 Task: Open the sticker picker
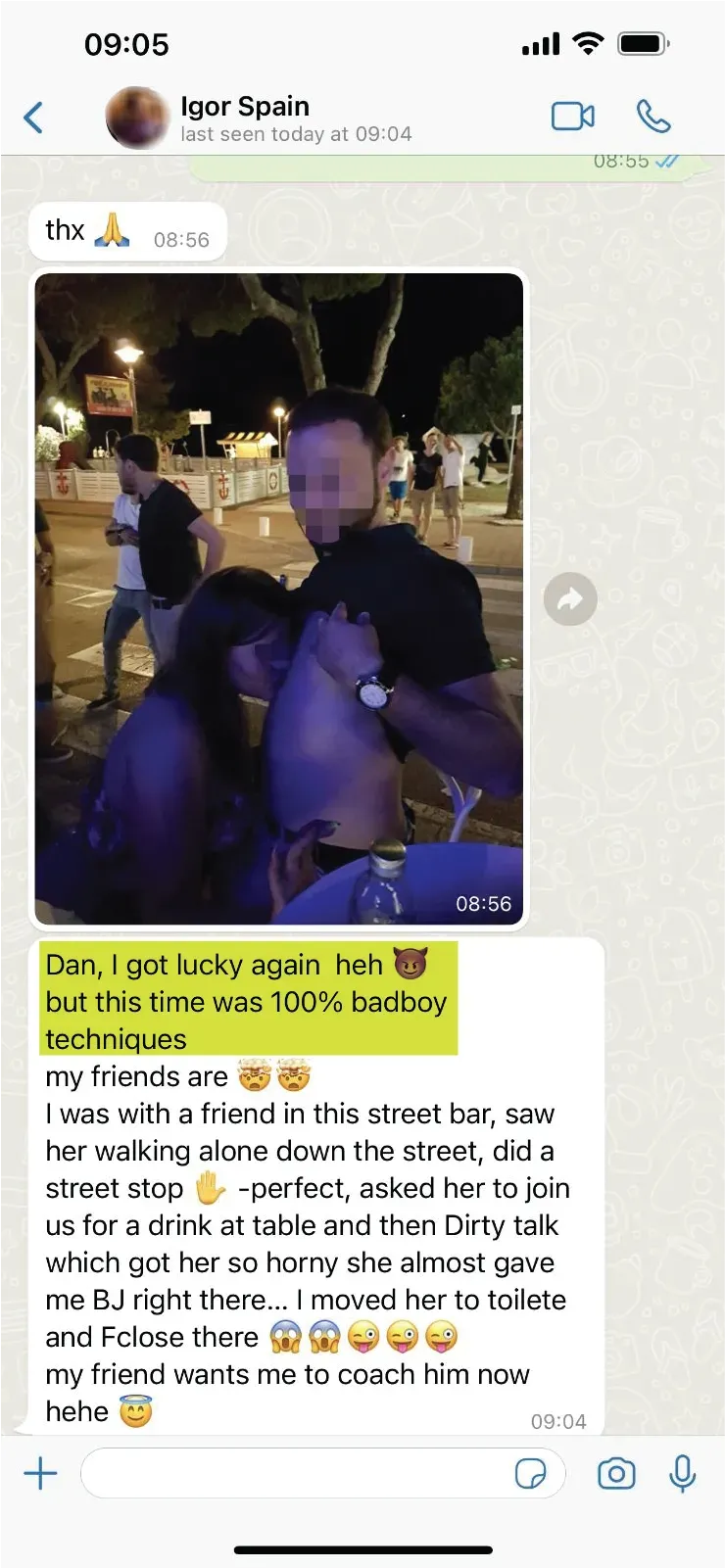530,1473
